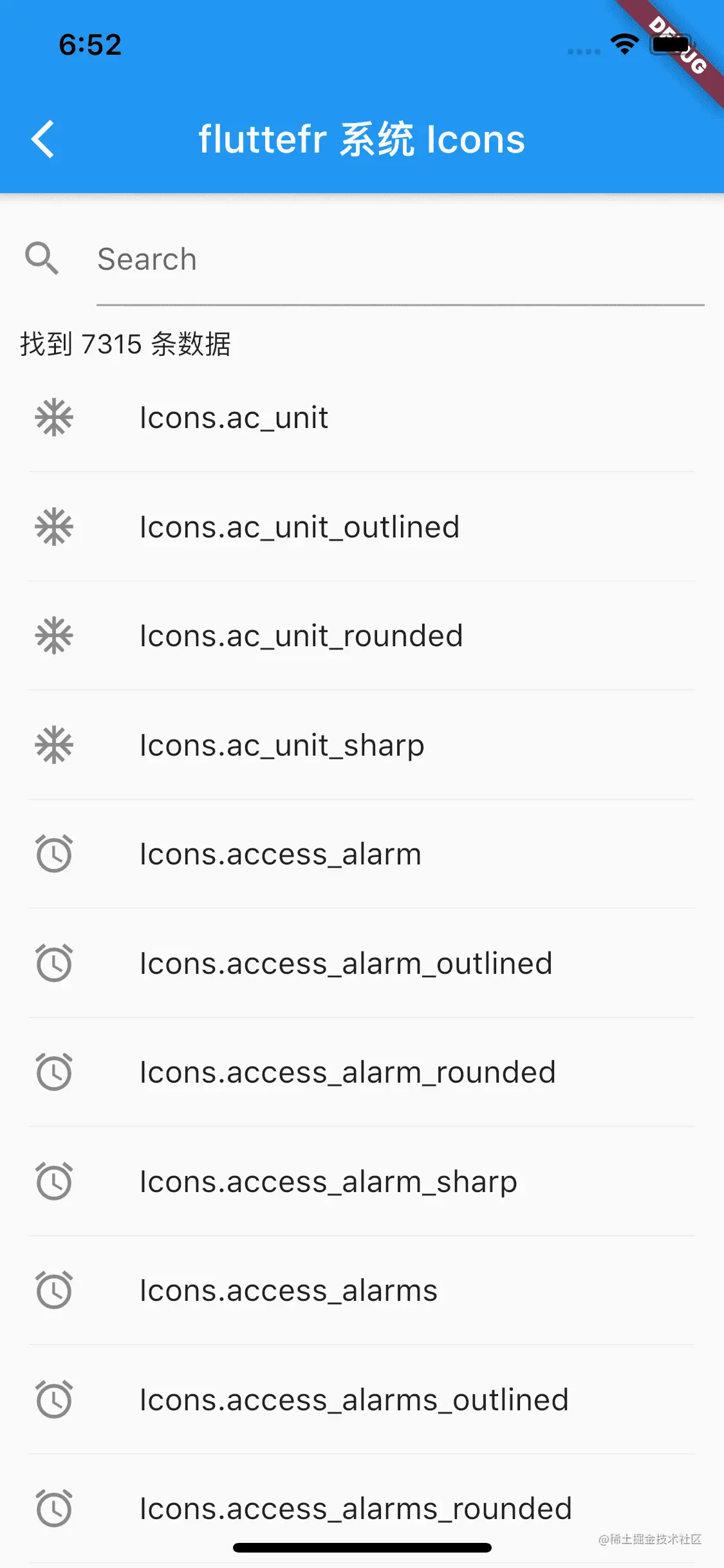This screenshot has height=1568, width=724.
Task: Focus the Search input field
Action: (399, 259)
